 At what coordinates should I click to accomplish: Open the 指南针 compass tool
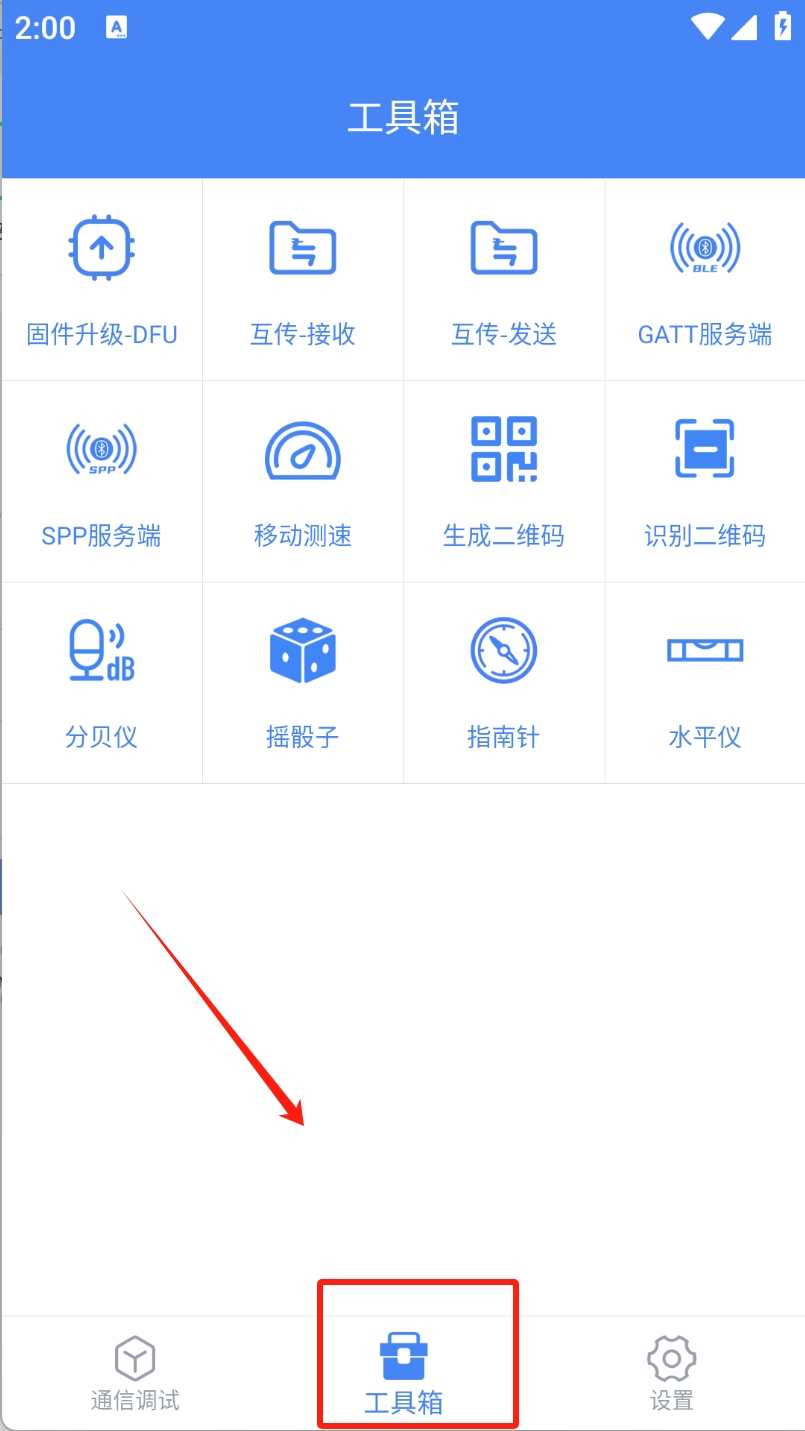click(x=503, y=683)
